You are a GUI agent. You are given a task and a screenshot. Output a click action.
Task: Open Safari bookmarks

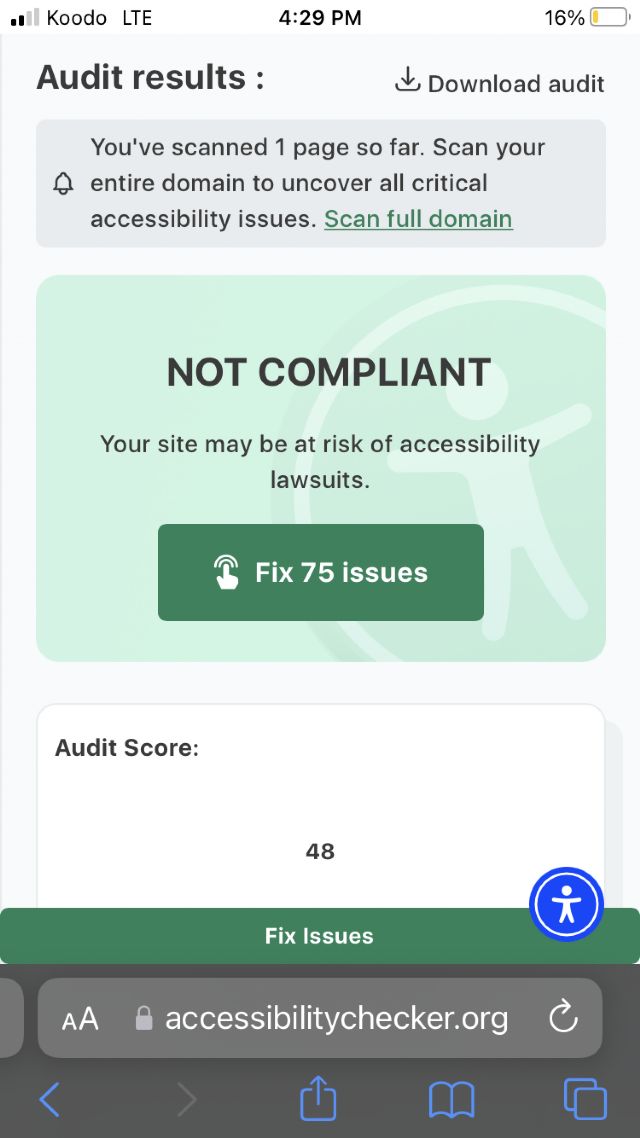coord(451,1100)
